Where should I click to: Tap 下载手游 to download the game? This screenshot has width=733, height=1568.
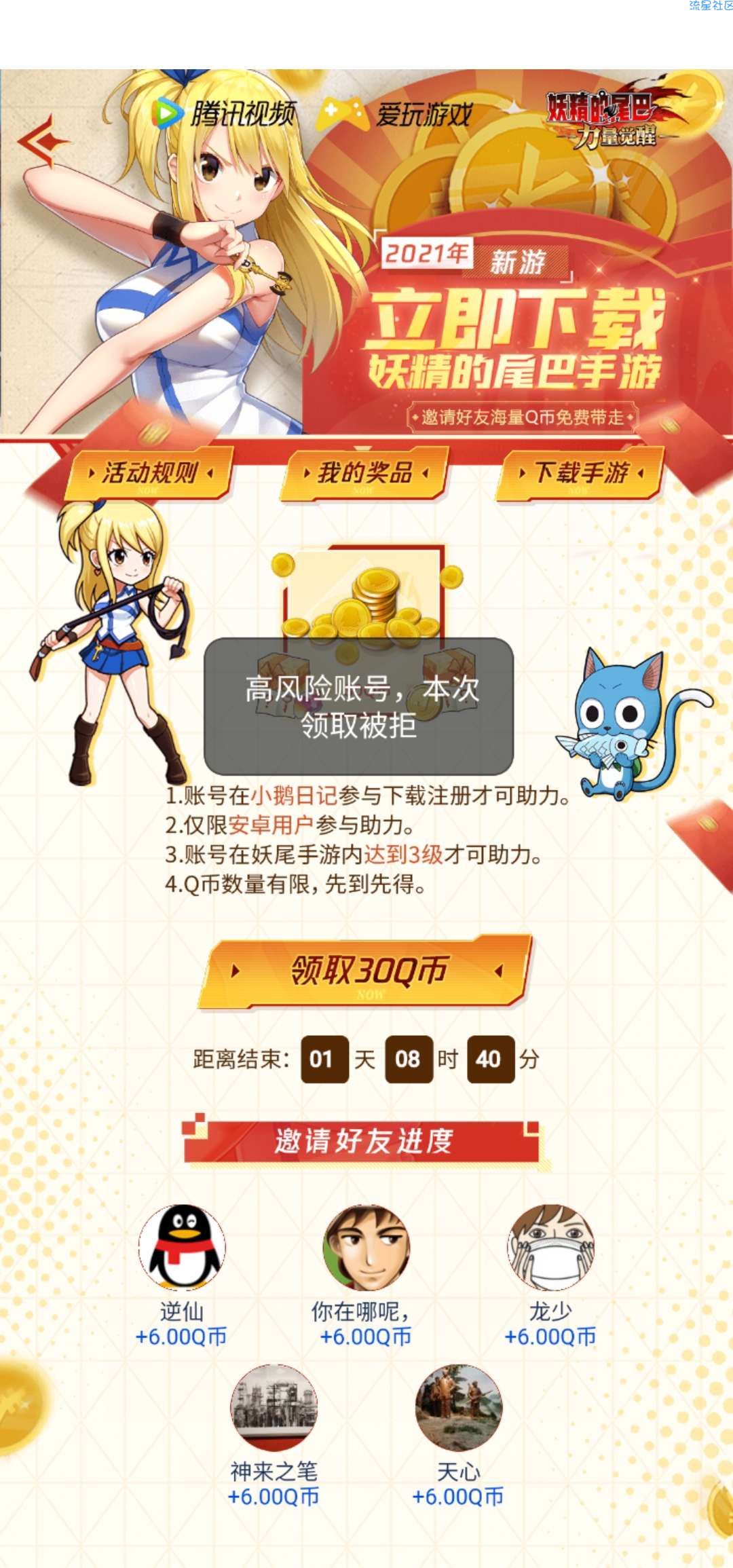[x=581, y=473]
